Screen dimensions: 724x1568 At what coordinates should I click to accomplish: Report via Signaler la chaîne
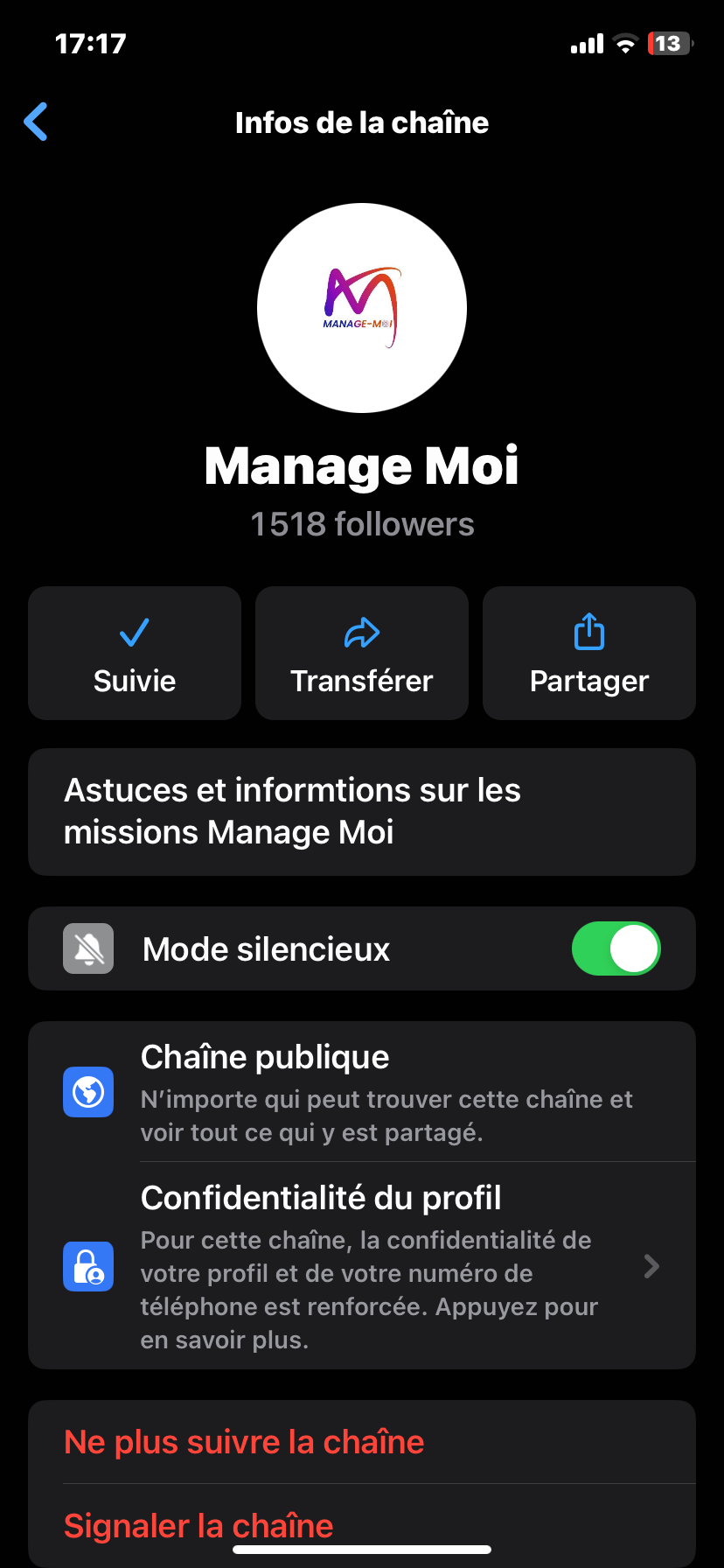pyautogui.click(x=199, y=1525)
